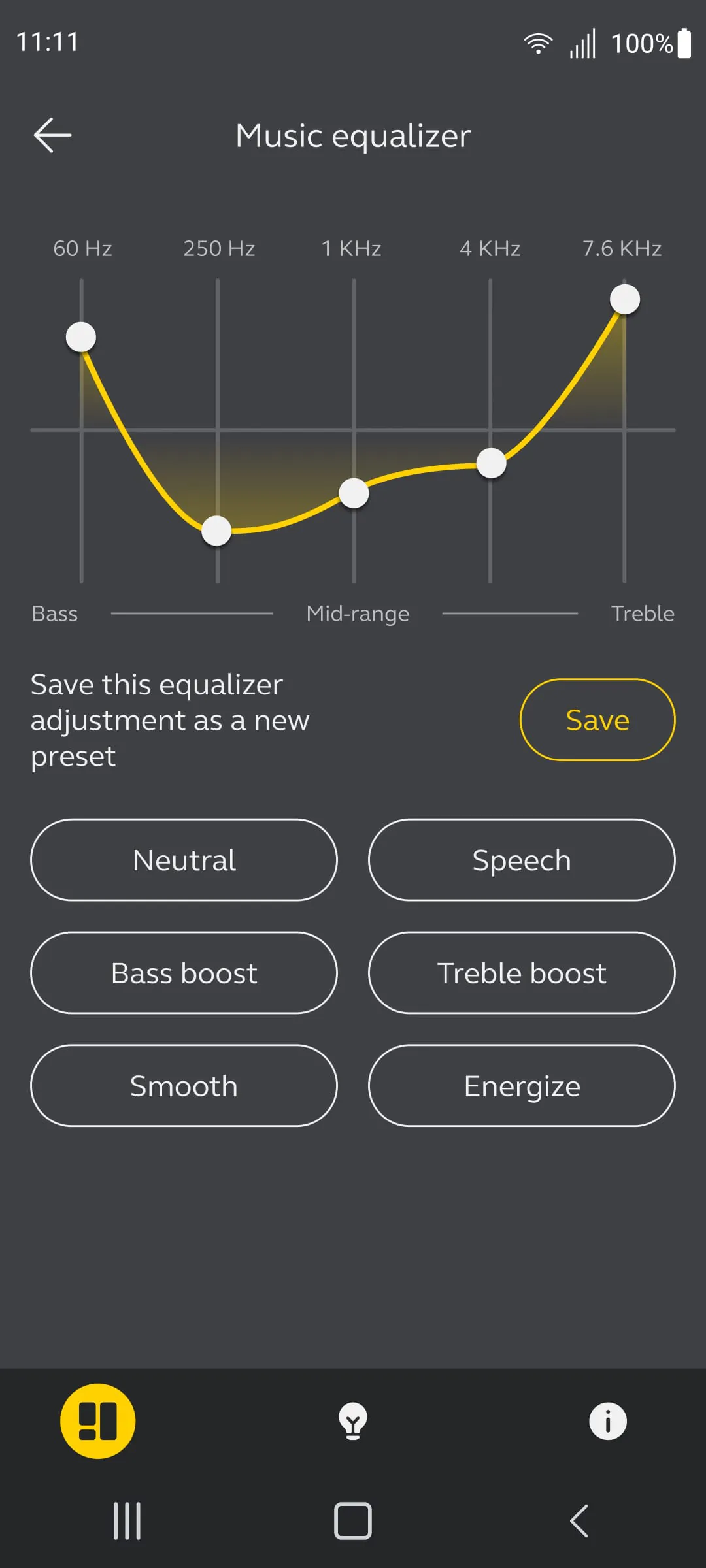Screen dimensions: 706x1568
Task: View information via the info icon
Action: pos(607,1420)
